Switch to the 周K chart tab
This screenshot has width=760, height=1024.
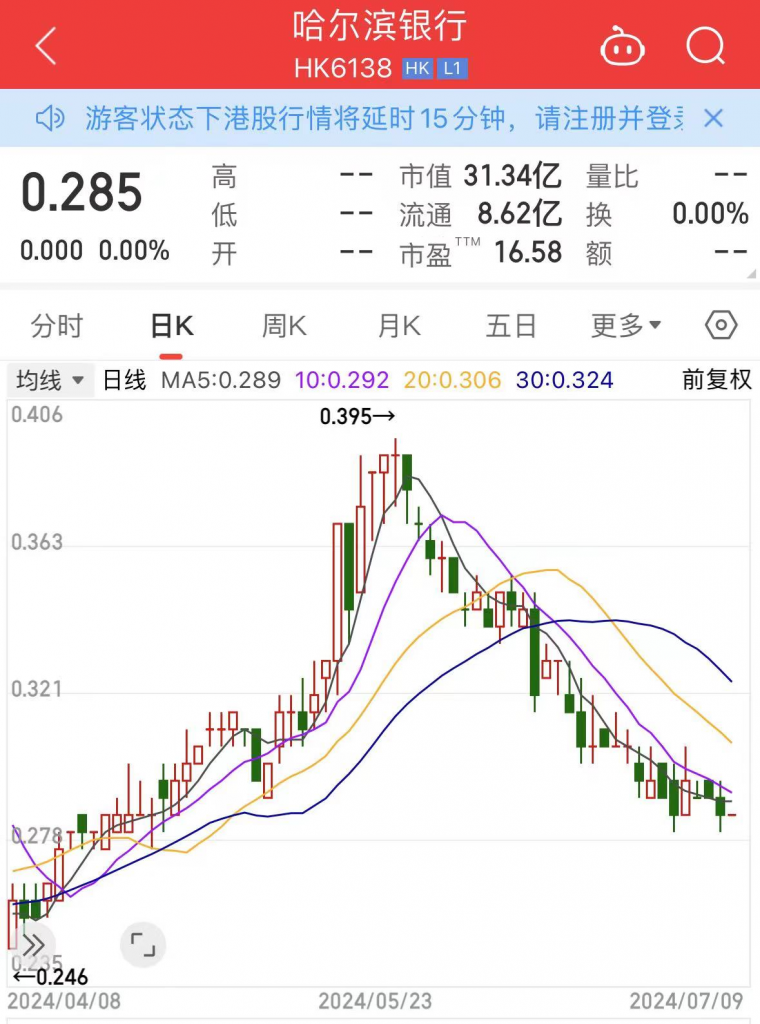[x=284, y=326]
